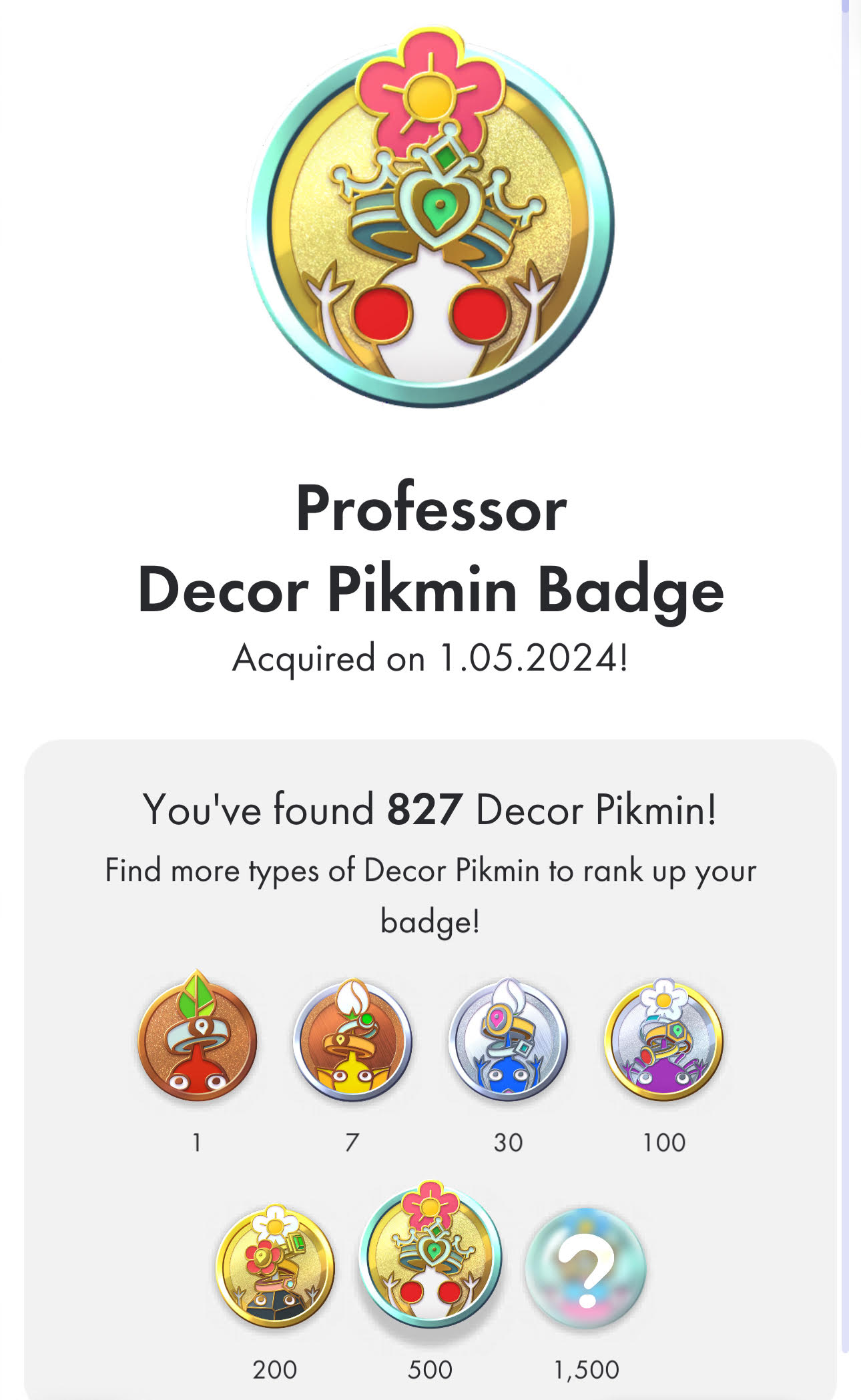The image size is (861, 1400).
Task: Show the silver badge tier labeled 30
Action: (x=508, y=1039)
